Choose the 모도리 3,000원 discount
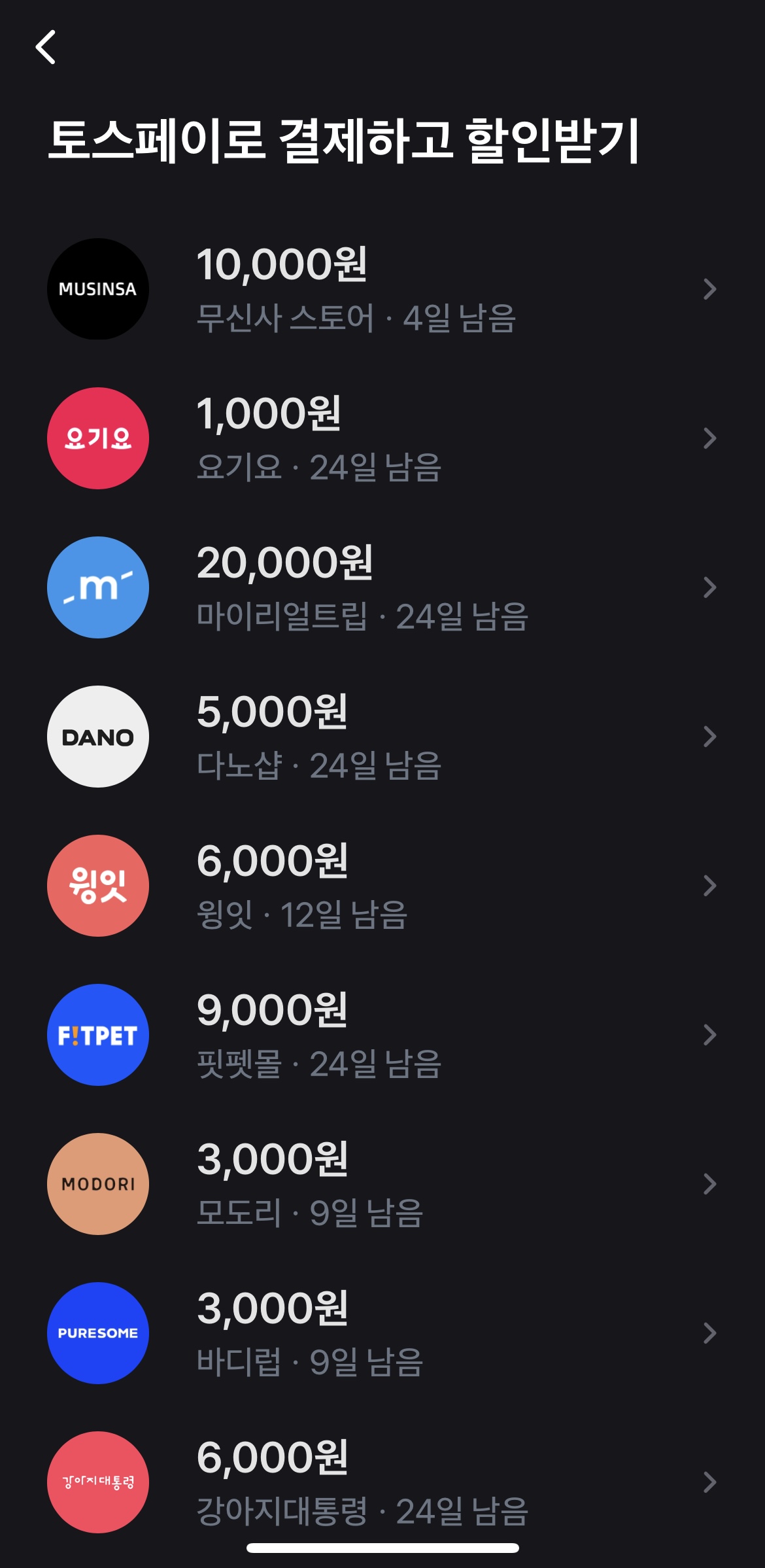Image resolution: width=765 pixels, height=1568 pixels. [382, 1184]
